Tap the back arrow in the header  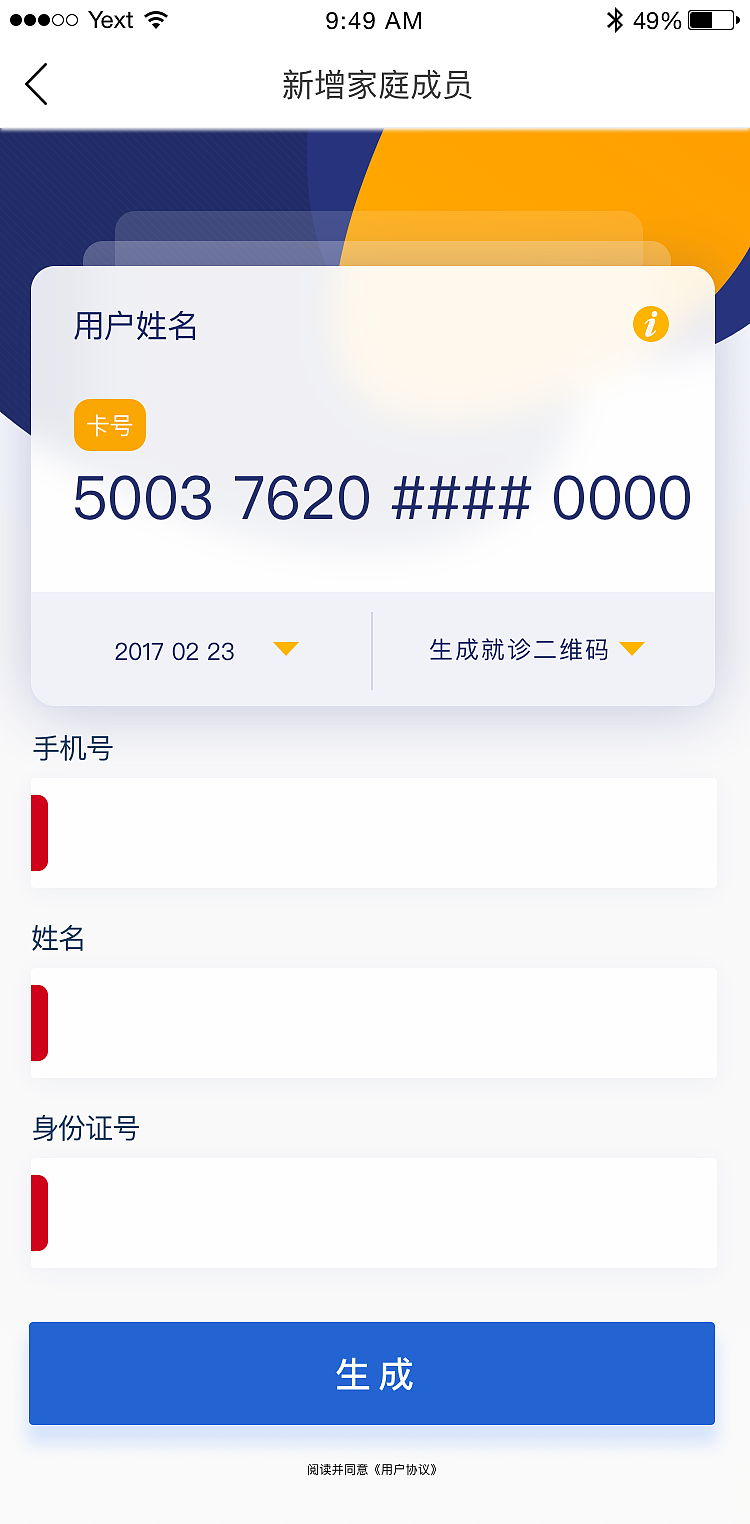click(x=36, y=84)
